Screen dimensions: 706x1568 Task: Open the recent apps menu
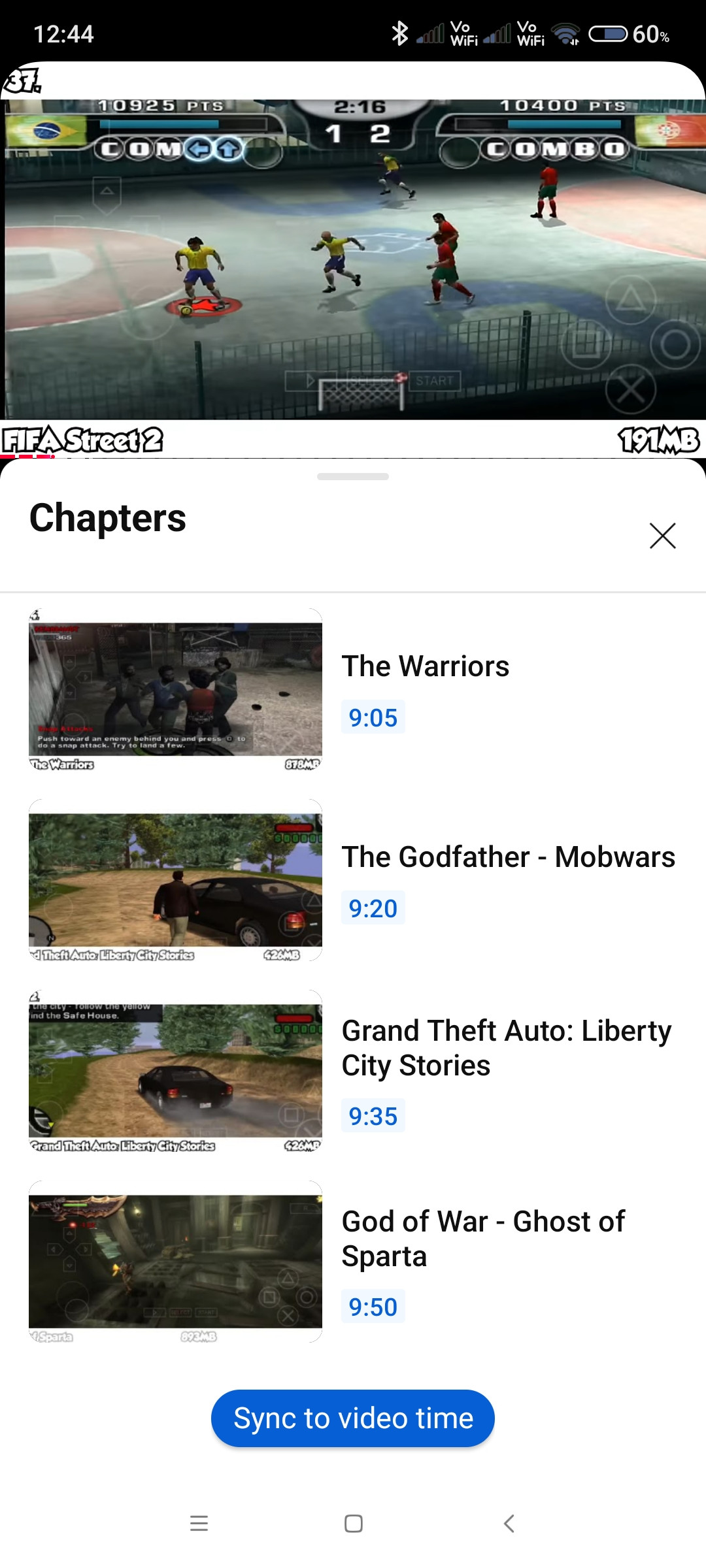(199, 1524)
